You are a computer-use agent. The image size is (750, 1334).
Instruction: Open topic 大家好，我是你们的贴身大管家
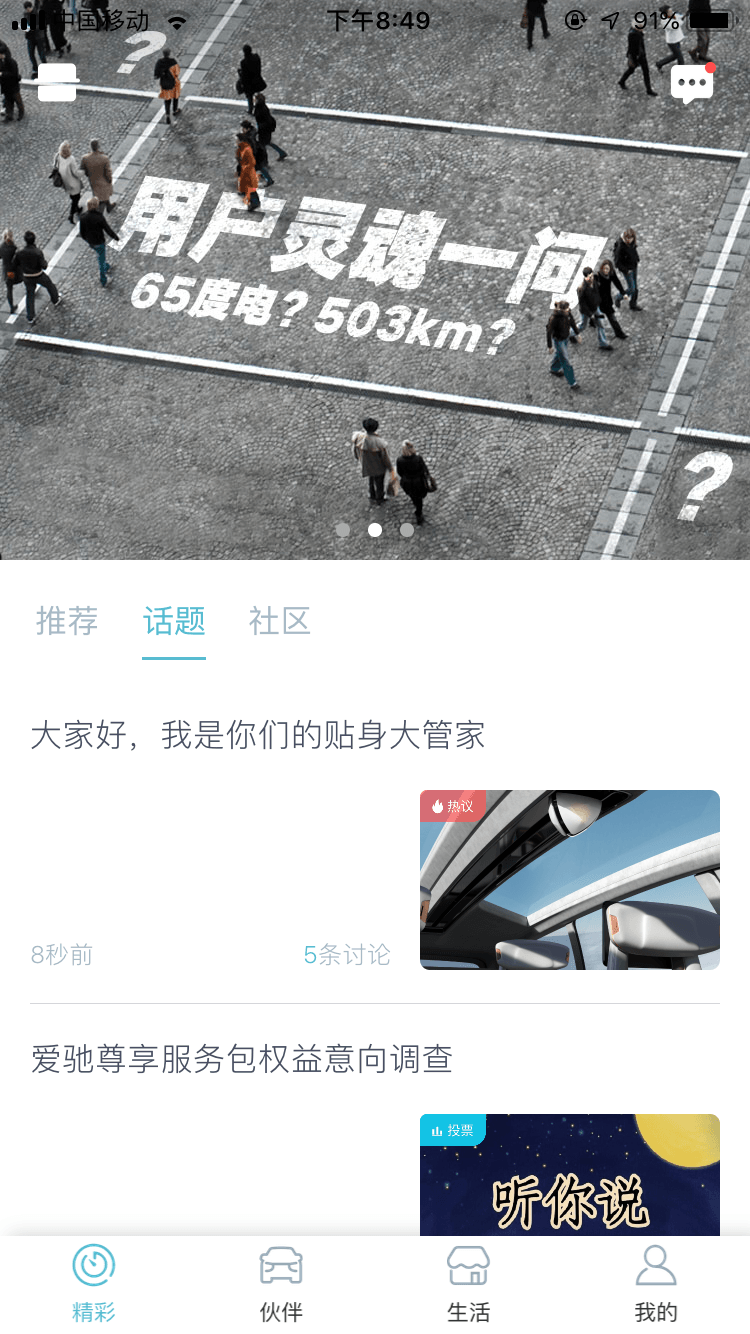click(x=258, y=736)
